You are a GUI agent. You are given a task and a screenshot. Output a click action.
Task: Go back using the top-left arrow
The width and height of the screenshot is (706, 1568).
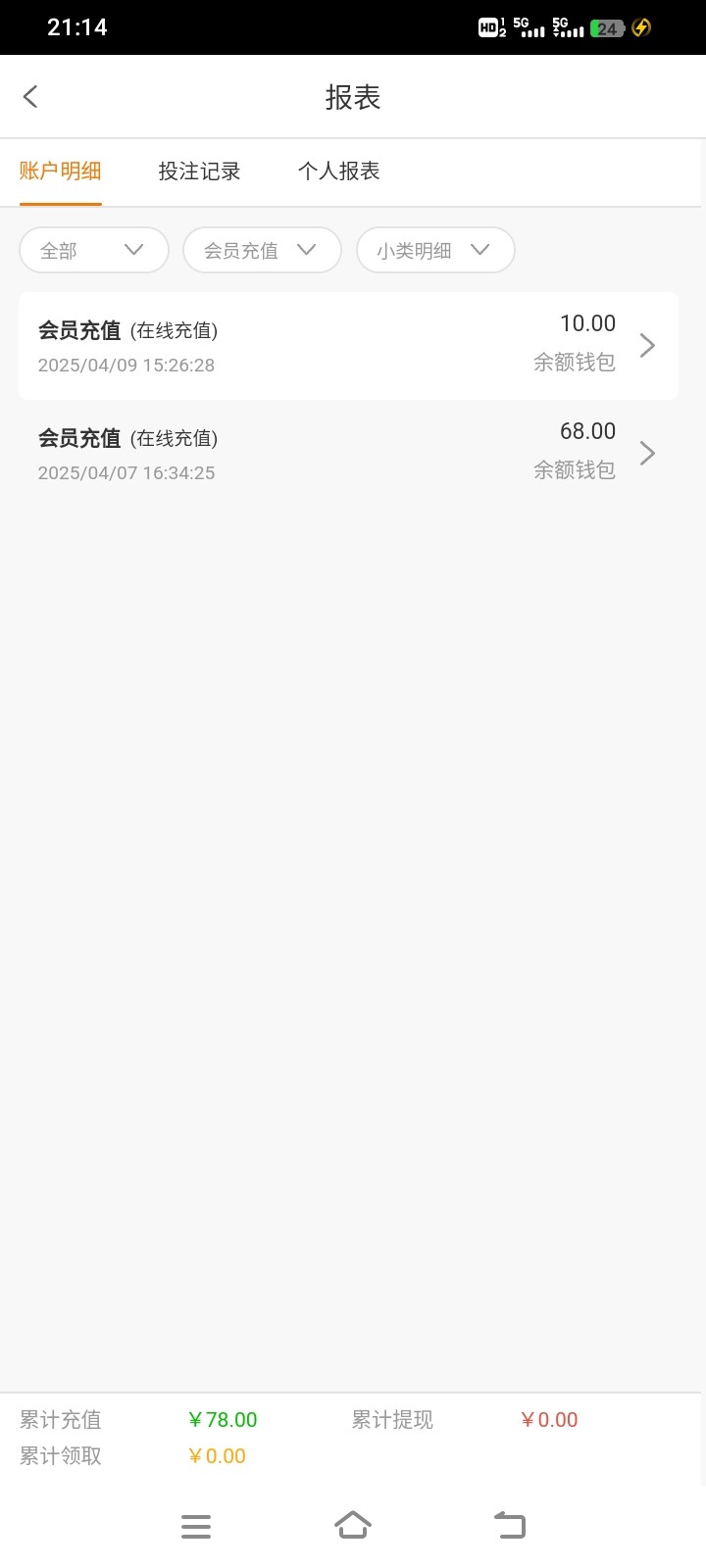(x=30, y=96)
